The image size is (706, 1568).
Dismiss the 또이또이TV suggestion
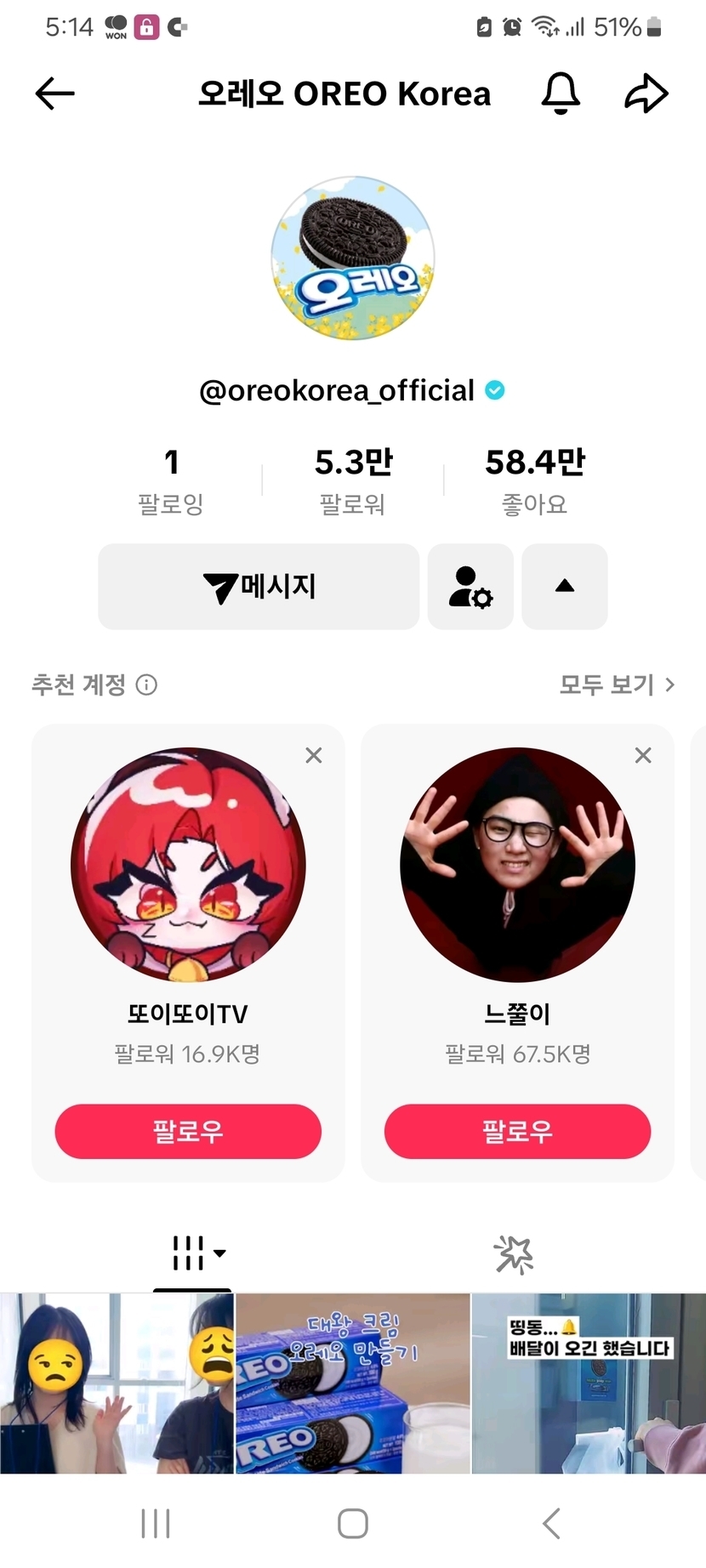[x=314, y=755]
